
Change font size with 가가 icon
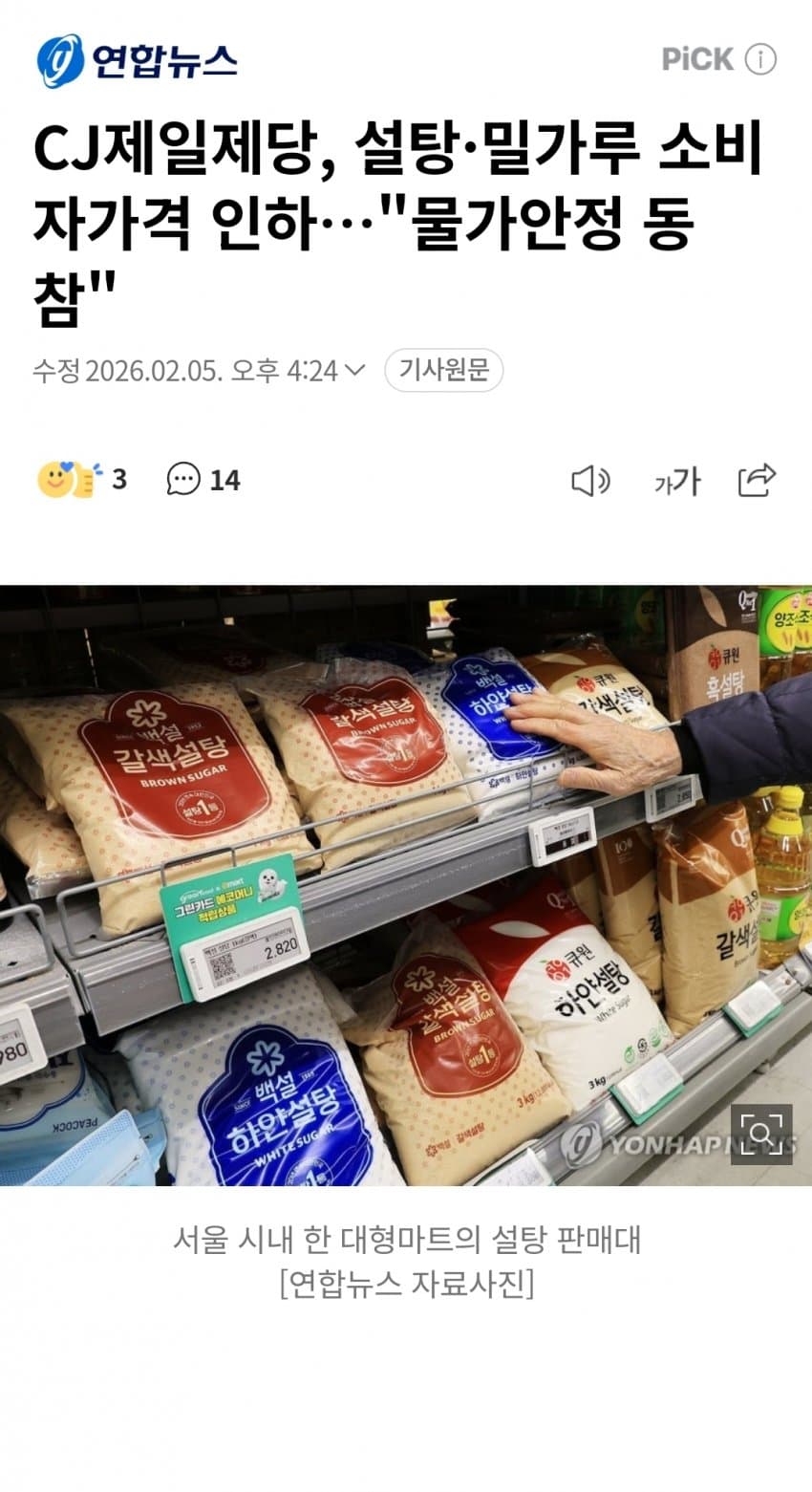coord(677,481)
